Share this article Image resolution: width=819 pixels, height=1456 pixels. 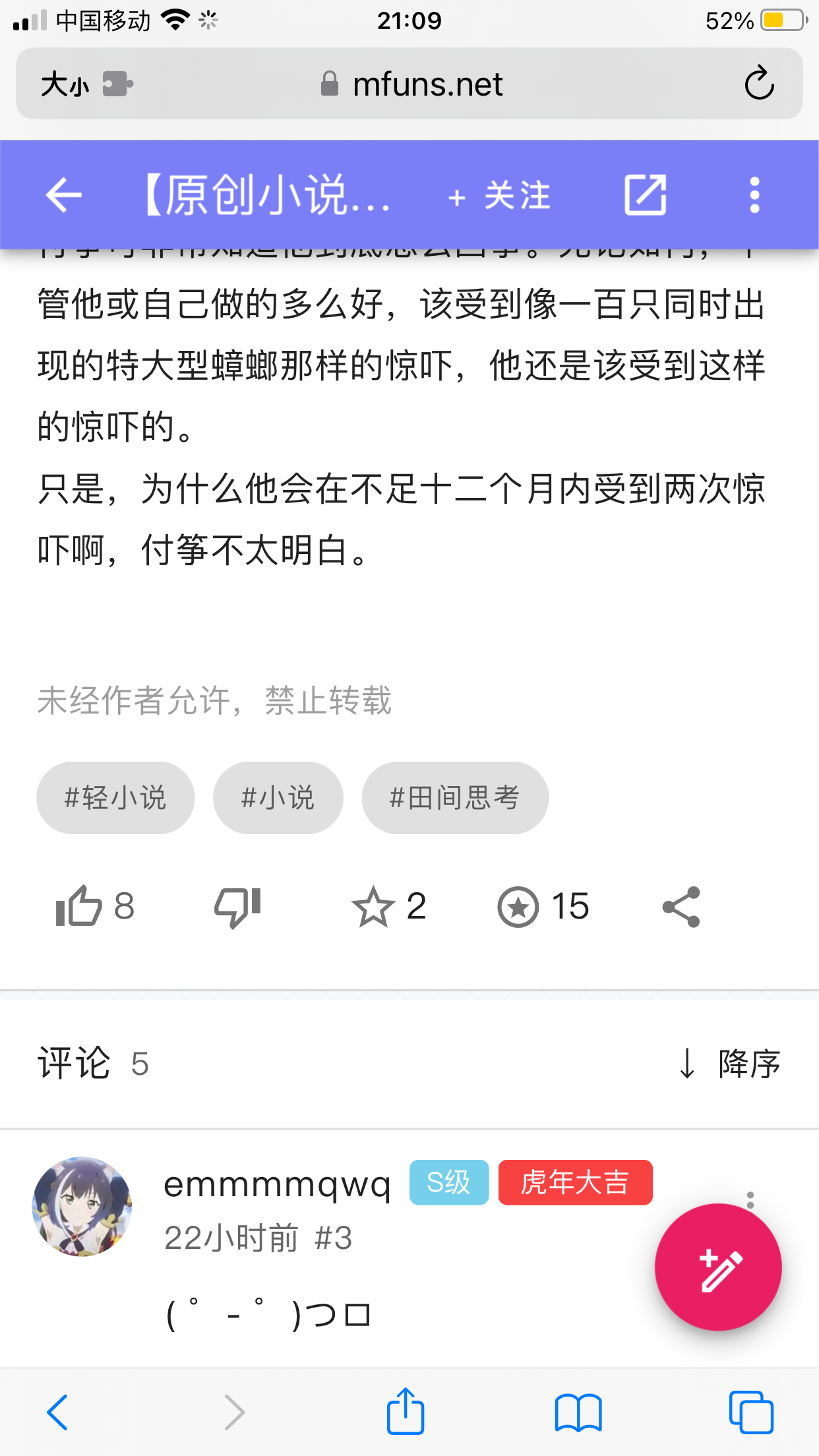681,907
